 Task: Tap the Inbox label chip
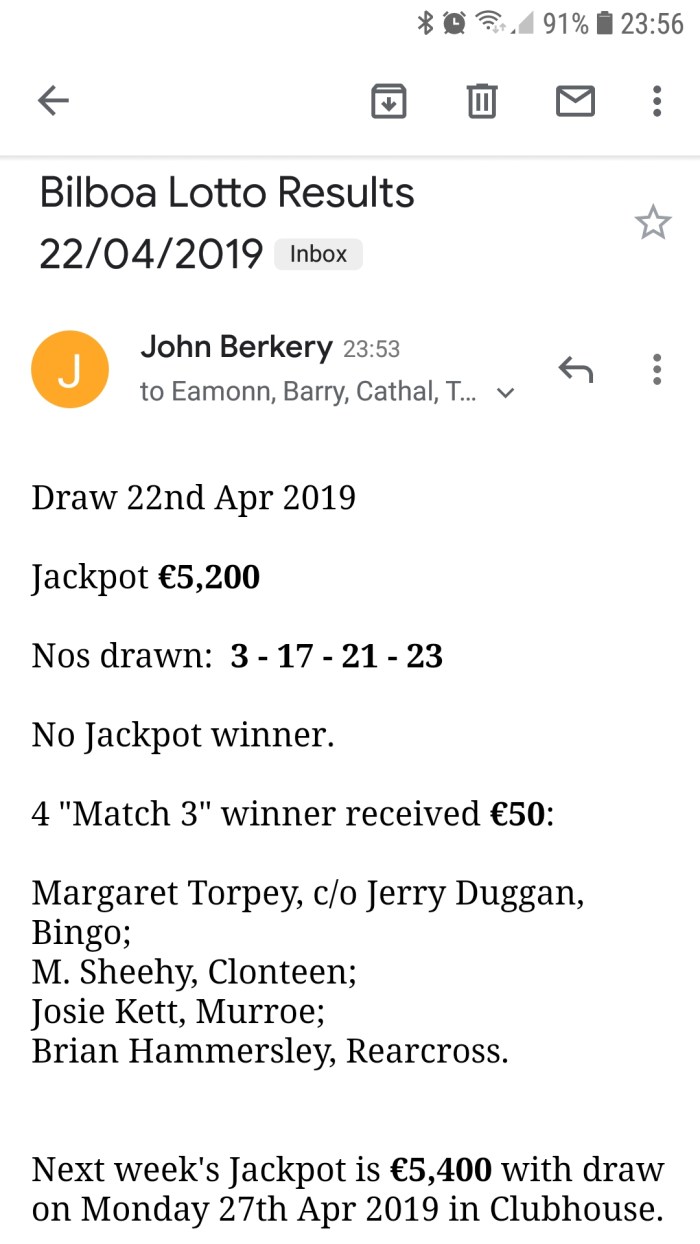(318, 254)
